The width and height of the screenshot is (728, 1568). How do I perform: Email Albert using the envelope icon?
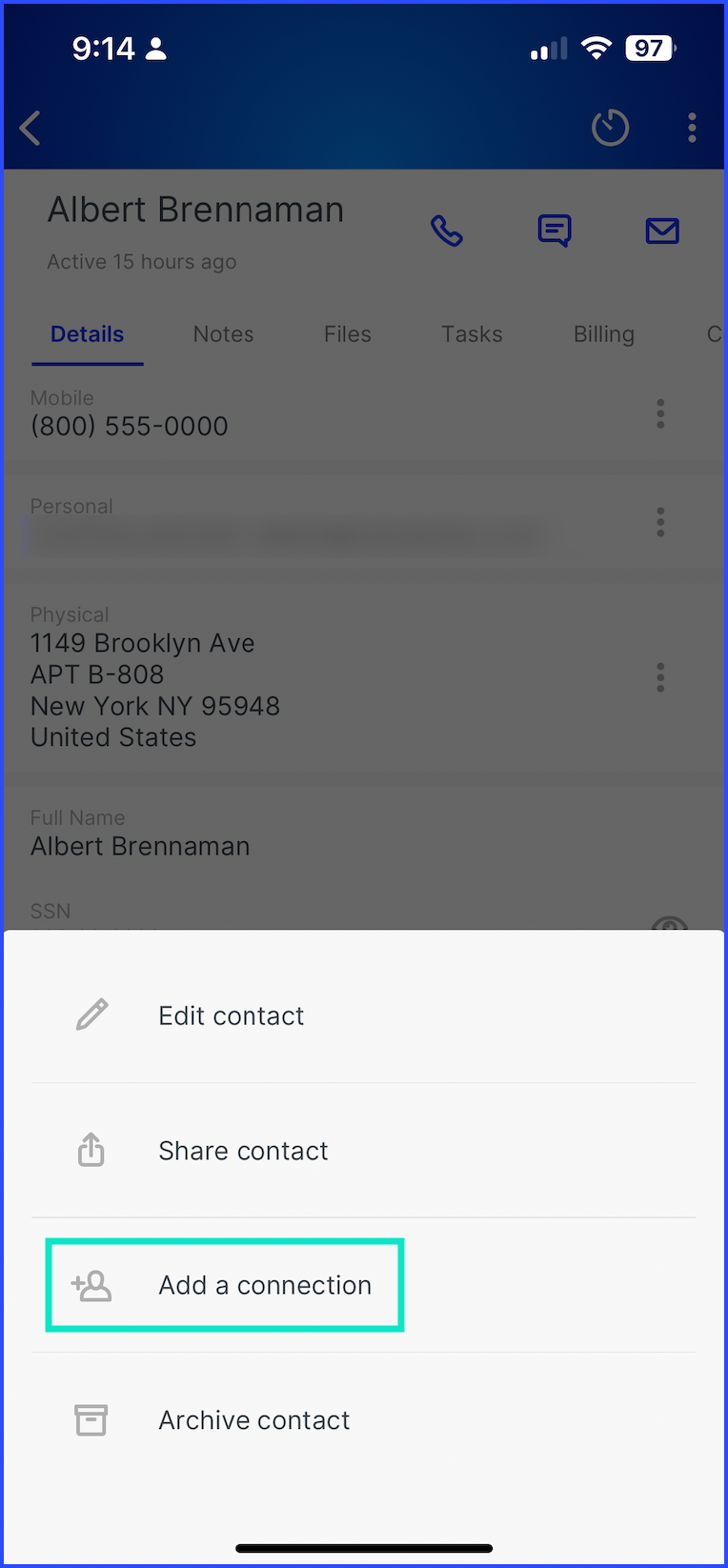tap(662, 231)
